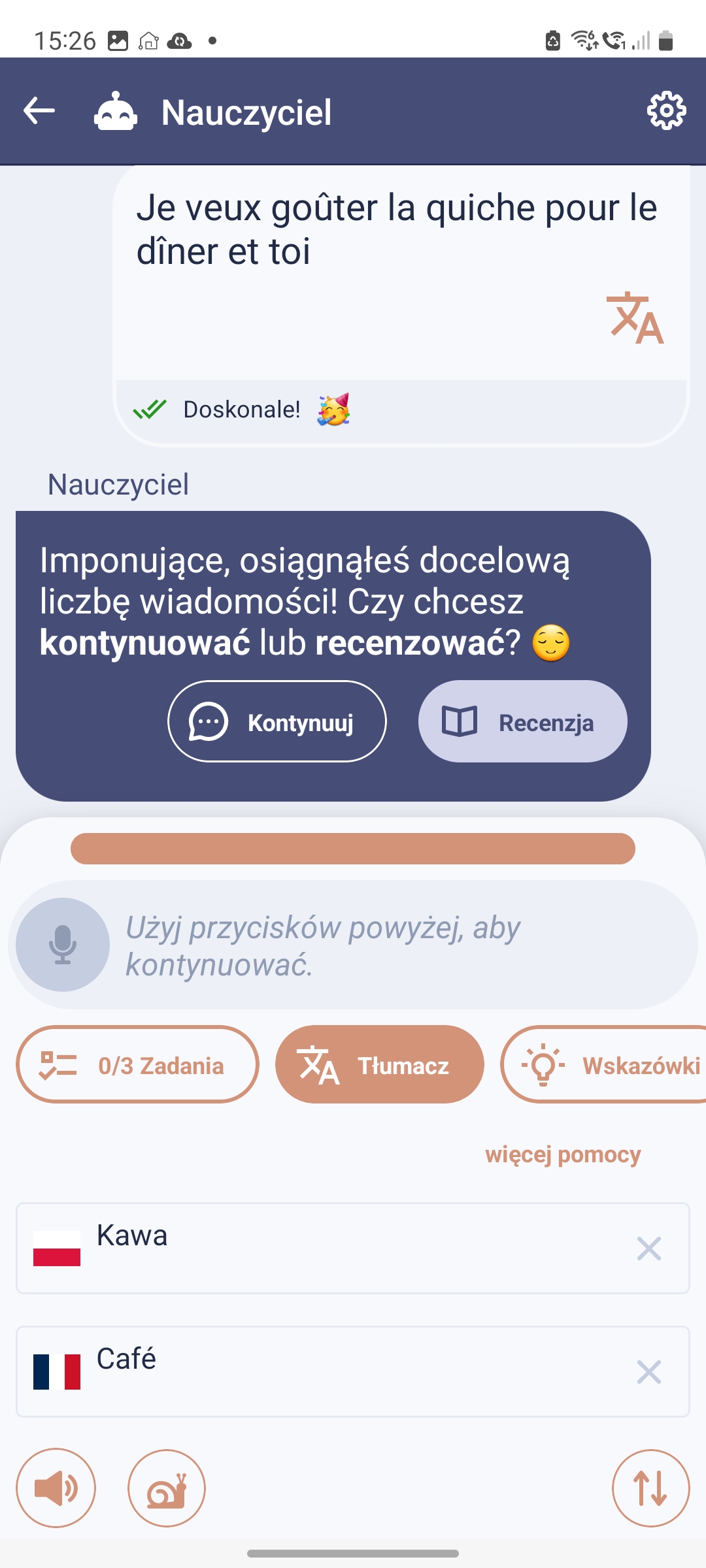
Task: Tap the microphone button
Action: 63,944
